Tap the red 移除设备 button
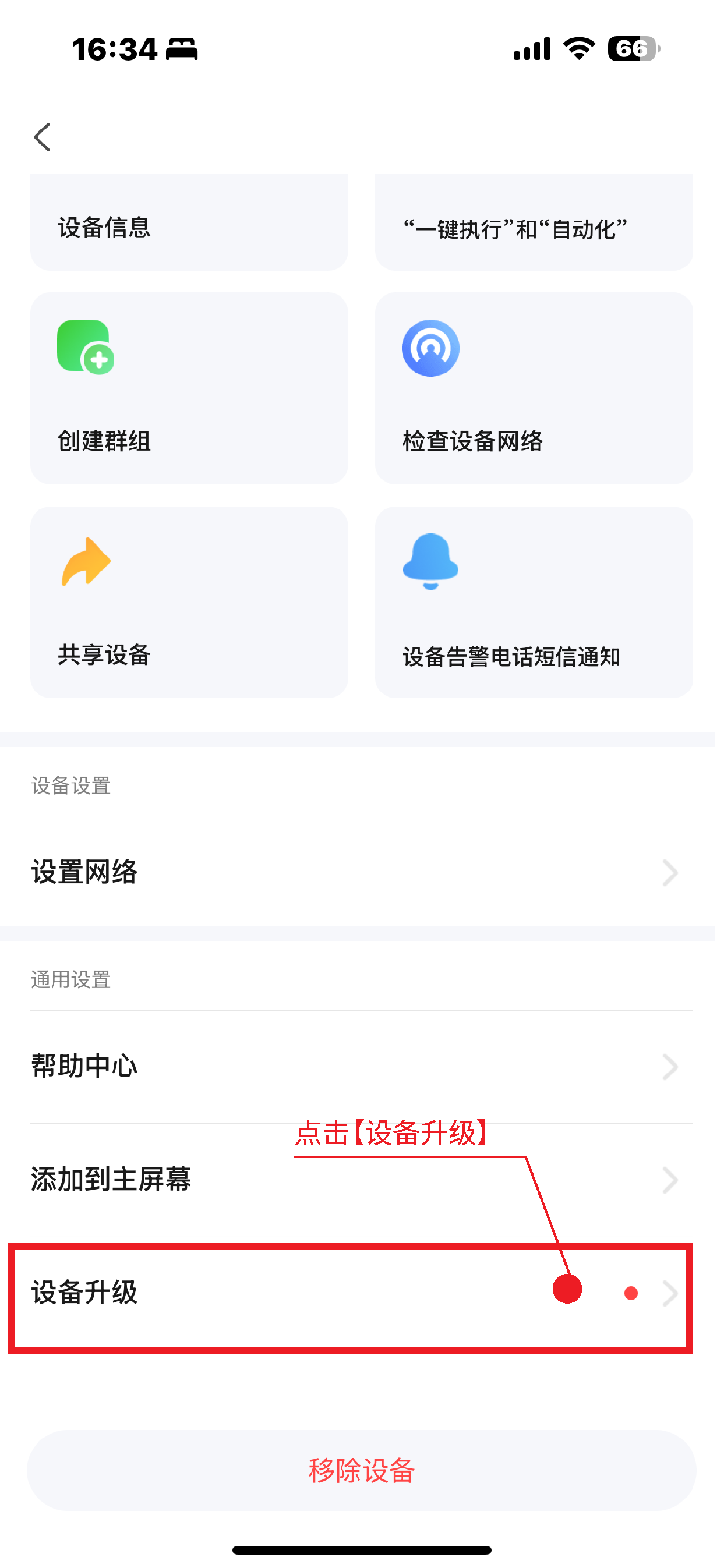Image resolution: width=724 pixels, height=1568 pixels. point(362,1470)
